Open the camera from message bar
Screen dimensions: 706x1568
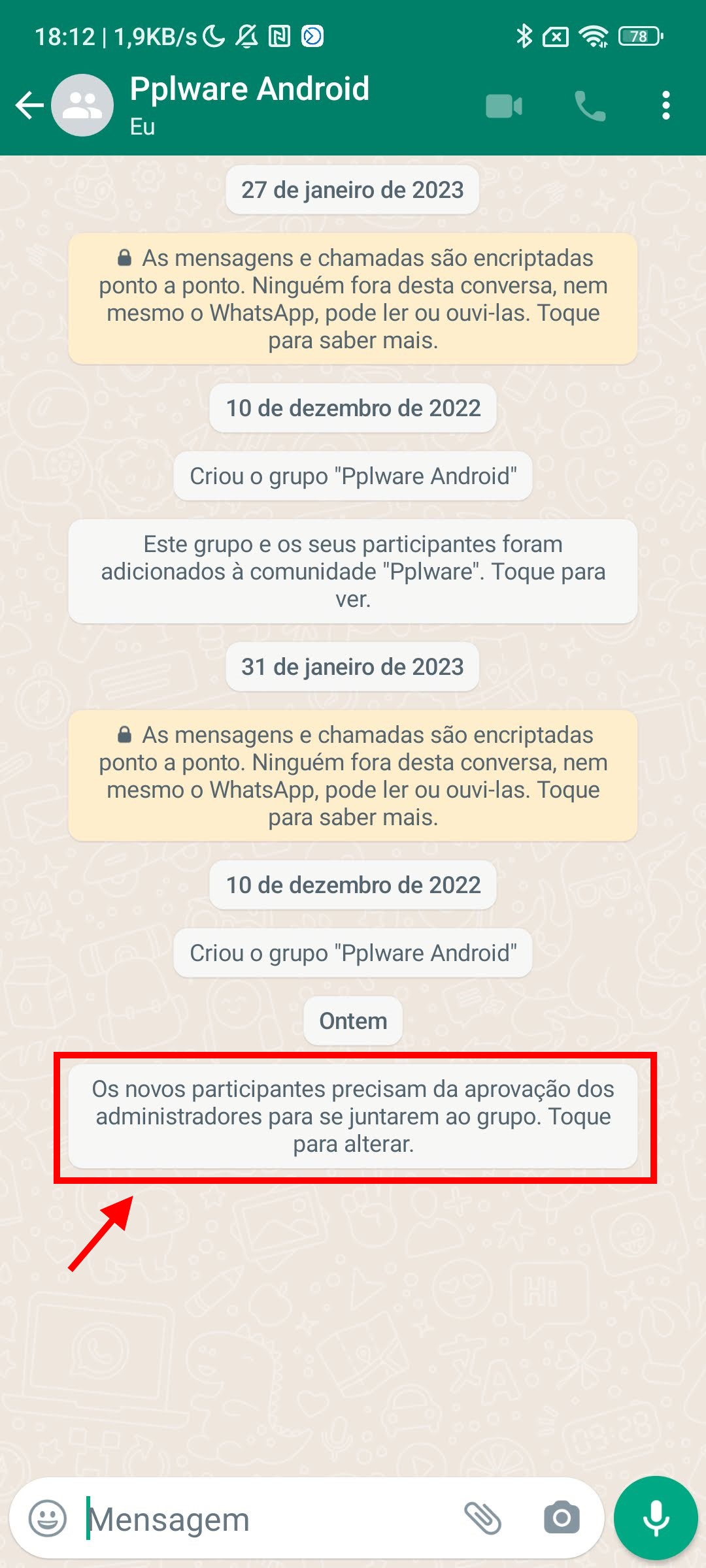click(x=562, y=1518)
